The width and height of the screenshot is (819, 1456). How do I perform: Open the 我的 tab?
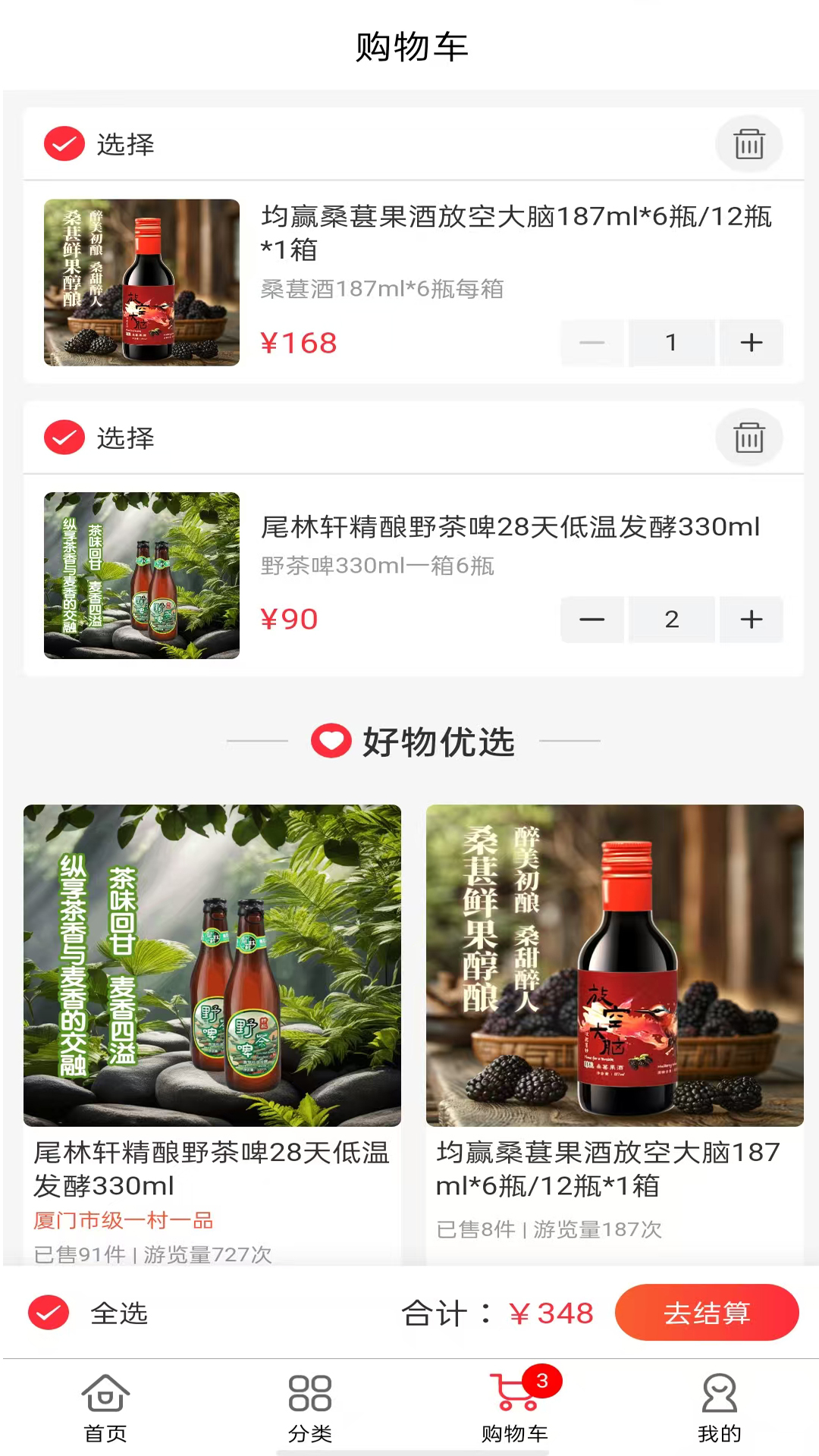coord(719,1407)
